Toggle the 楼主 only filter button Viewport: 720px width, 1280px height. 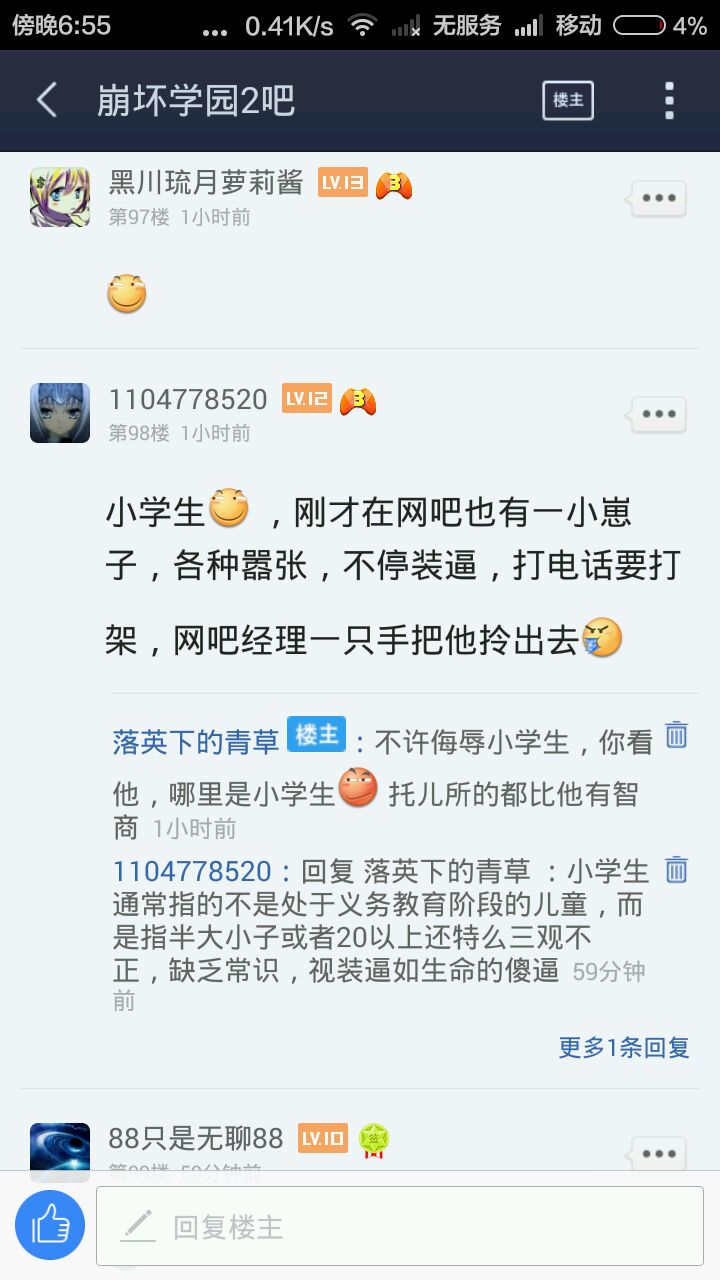(568, 100)
